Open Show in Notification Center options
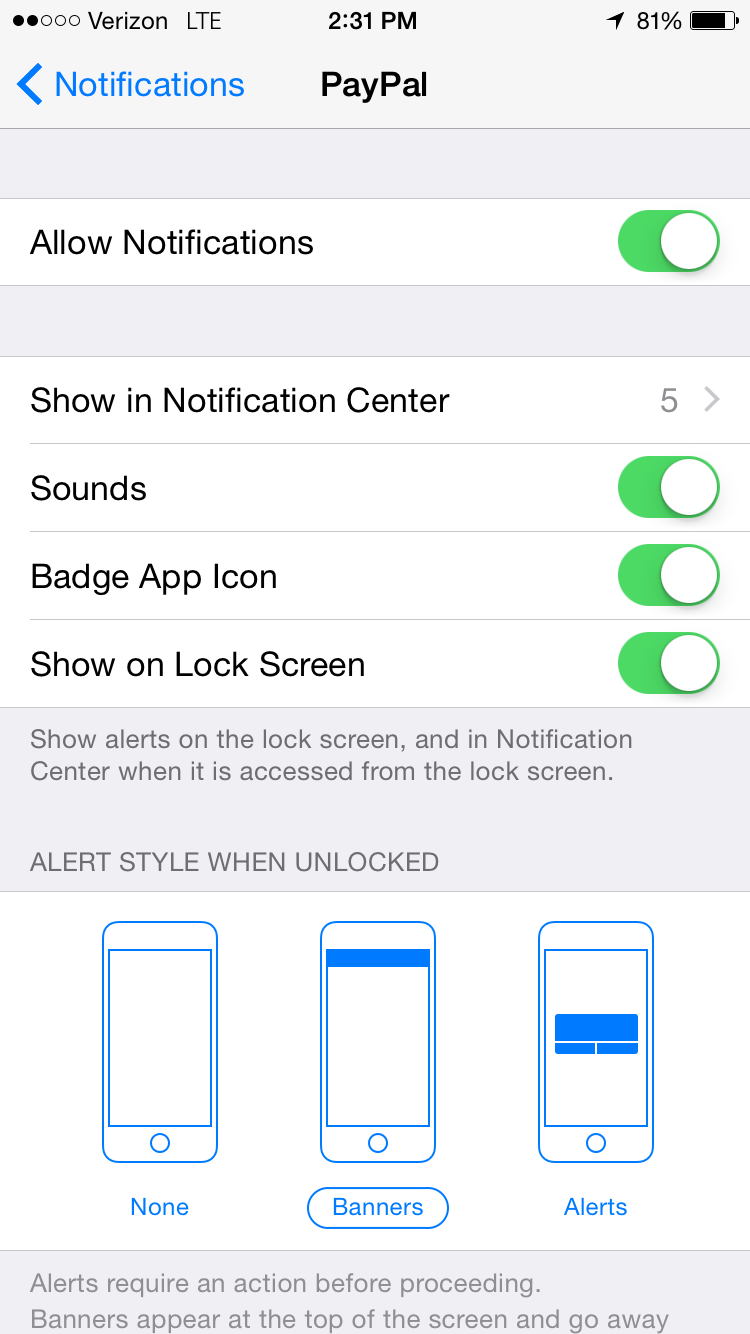This screenshot has height=1334, width=750. (375, 399)
